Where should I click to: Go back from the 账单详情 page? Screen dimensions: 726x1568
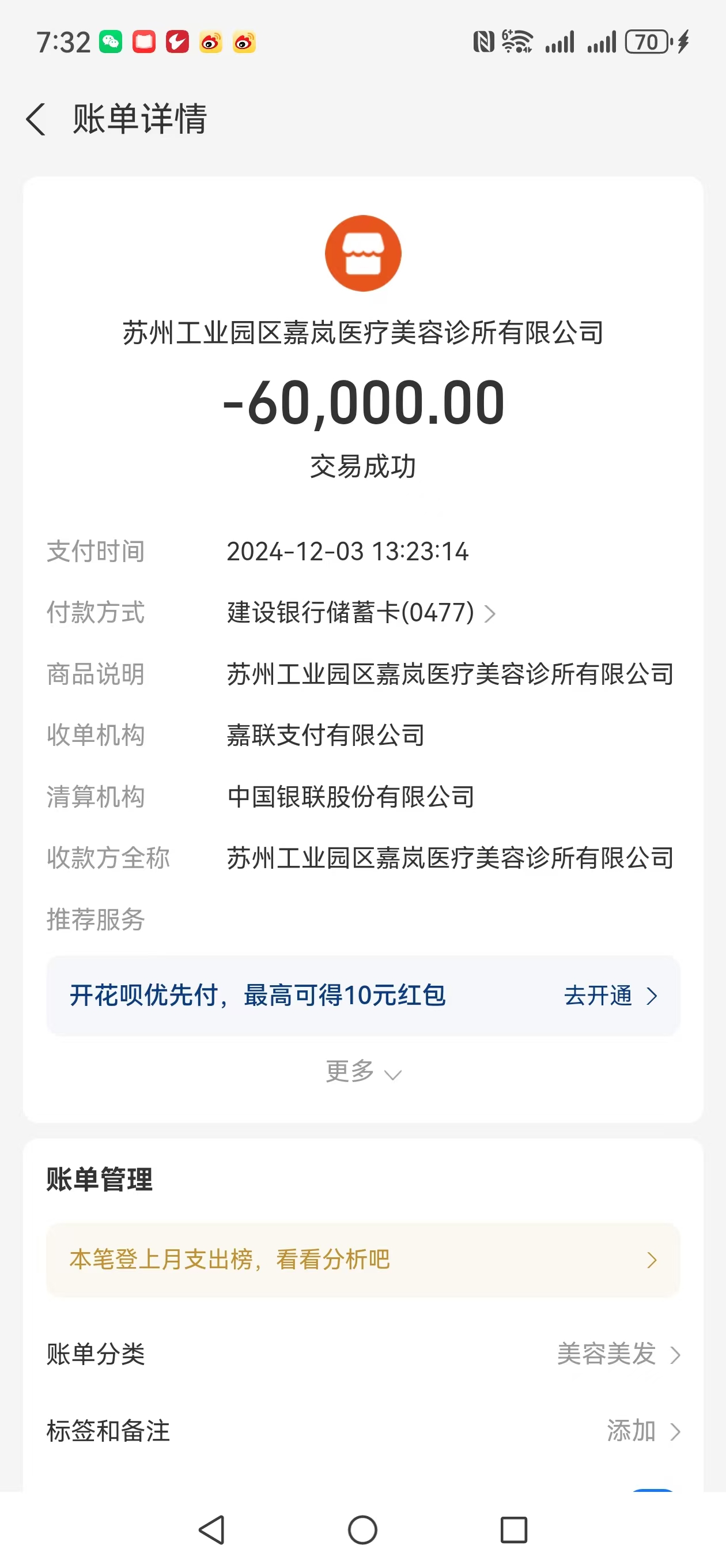point(36,119)
